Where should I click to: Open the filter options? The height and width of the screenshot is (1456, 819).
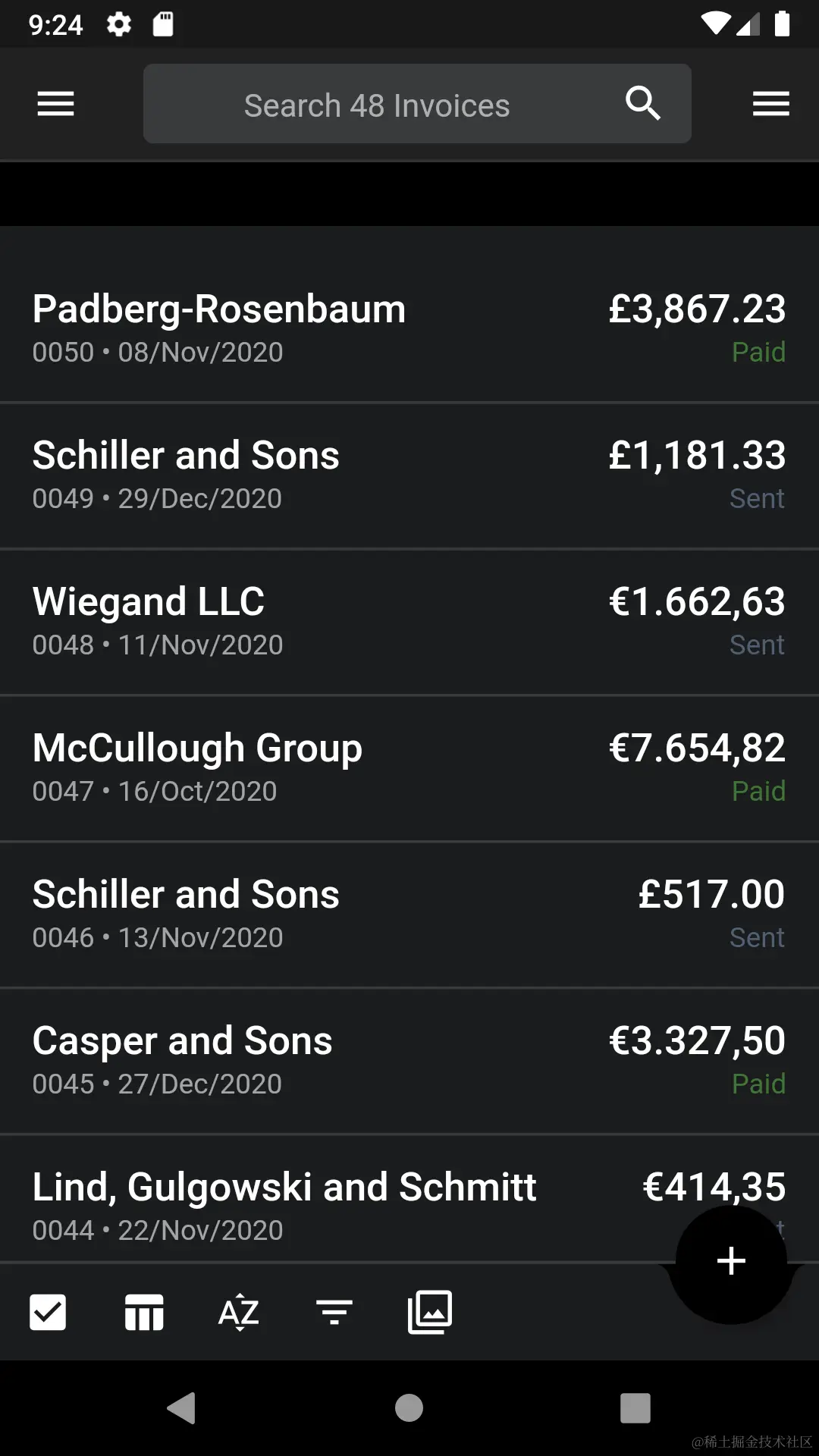[334, 1312]
